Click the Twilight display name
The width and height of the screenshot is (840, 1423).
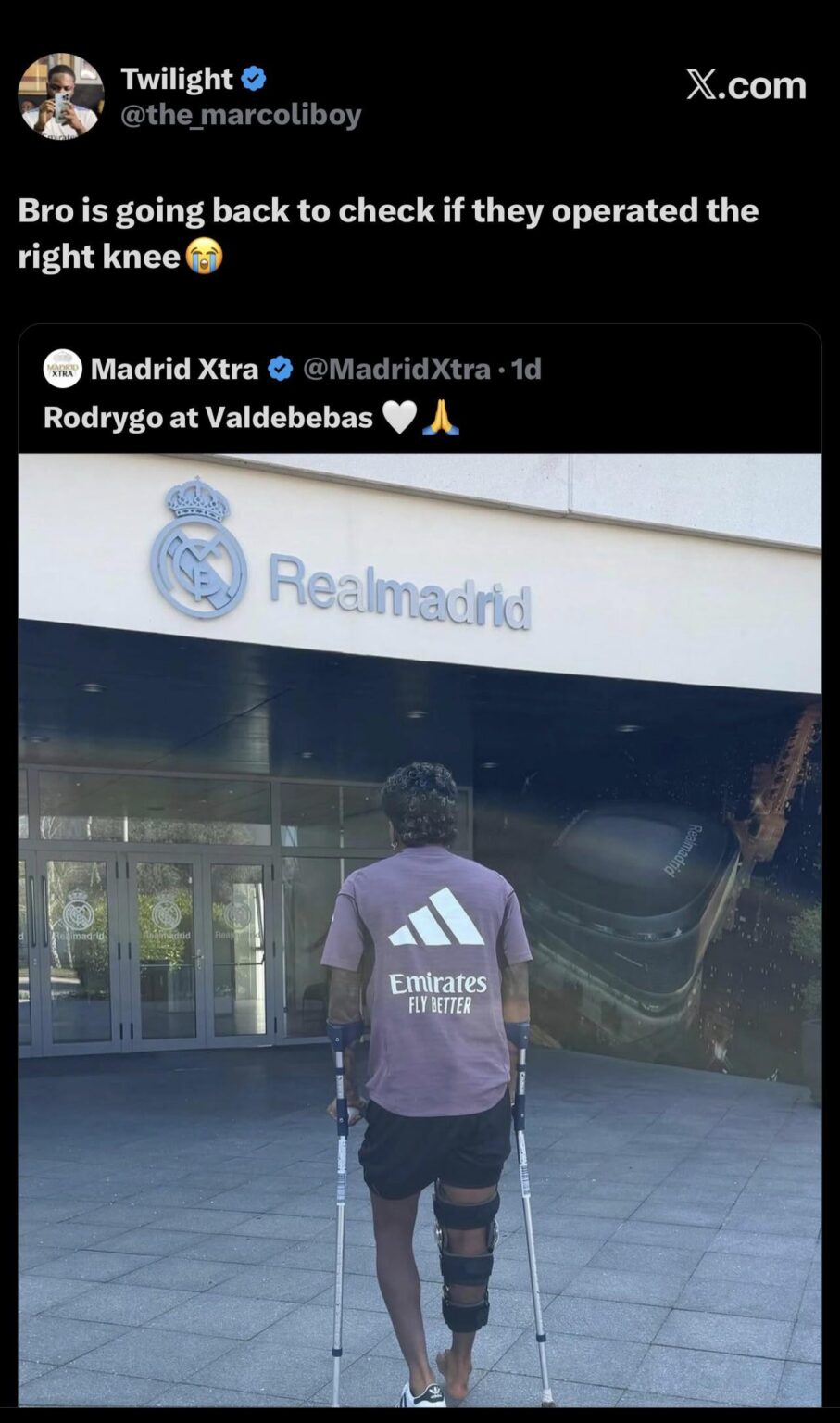pyautogui.click(x=176, y=79)
